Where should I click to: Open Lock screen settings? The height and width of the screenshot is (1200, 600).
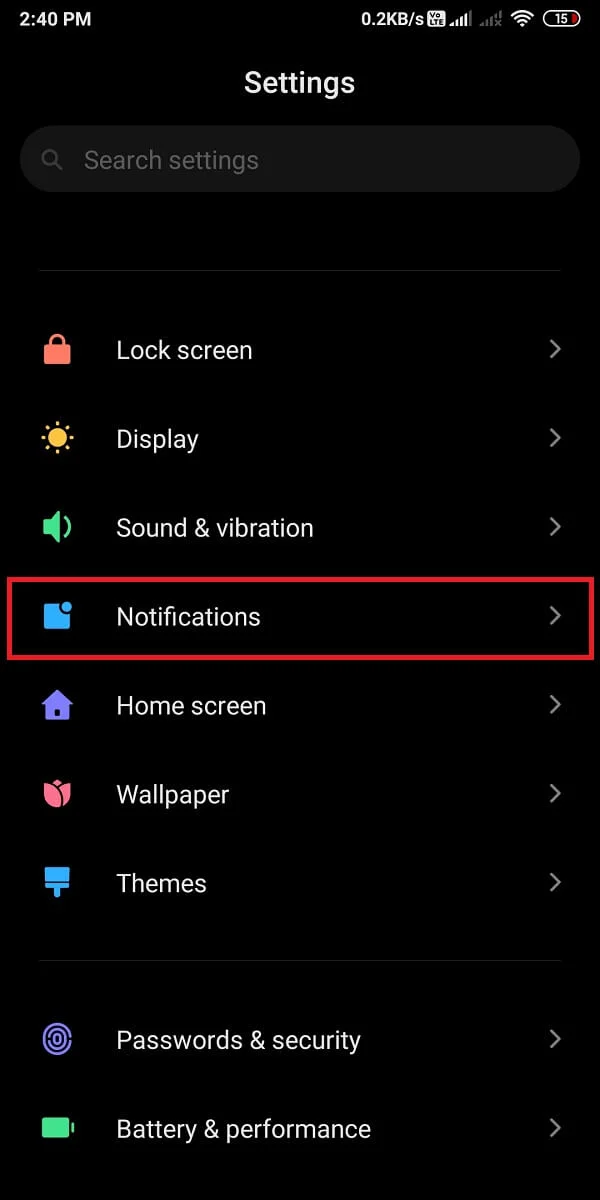[x=300, y=350]
